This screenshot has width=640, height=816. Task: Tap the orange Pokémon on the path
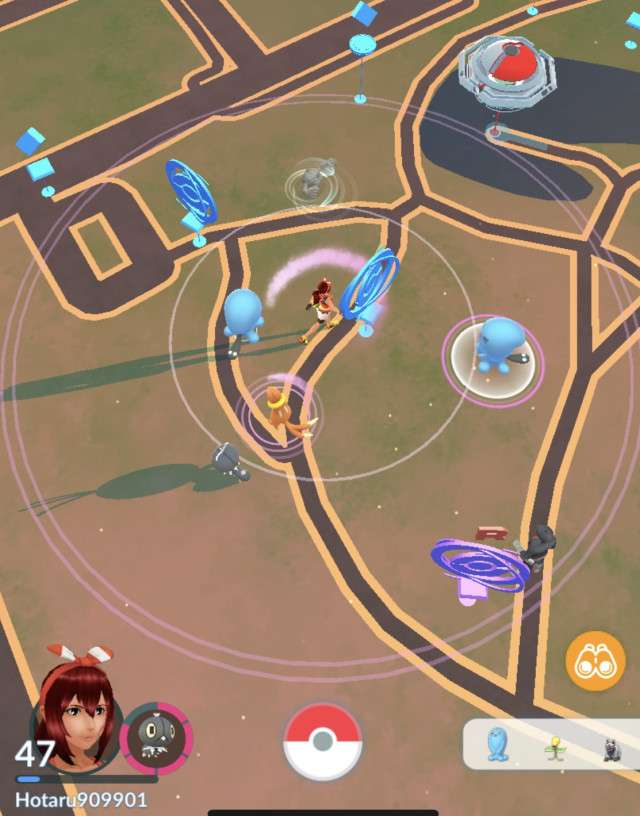281,411
